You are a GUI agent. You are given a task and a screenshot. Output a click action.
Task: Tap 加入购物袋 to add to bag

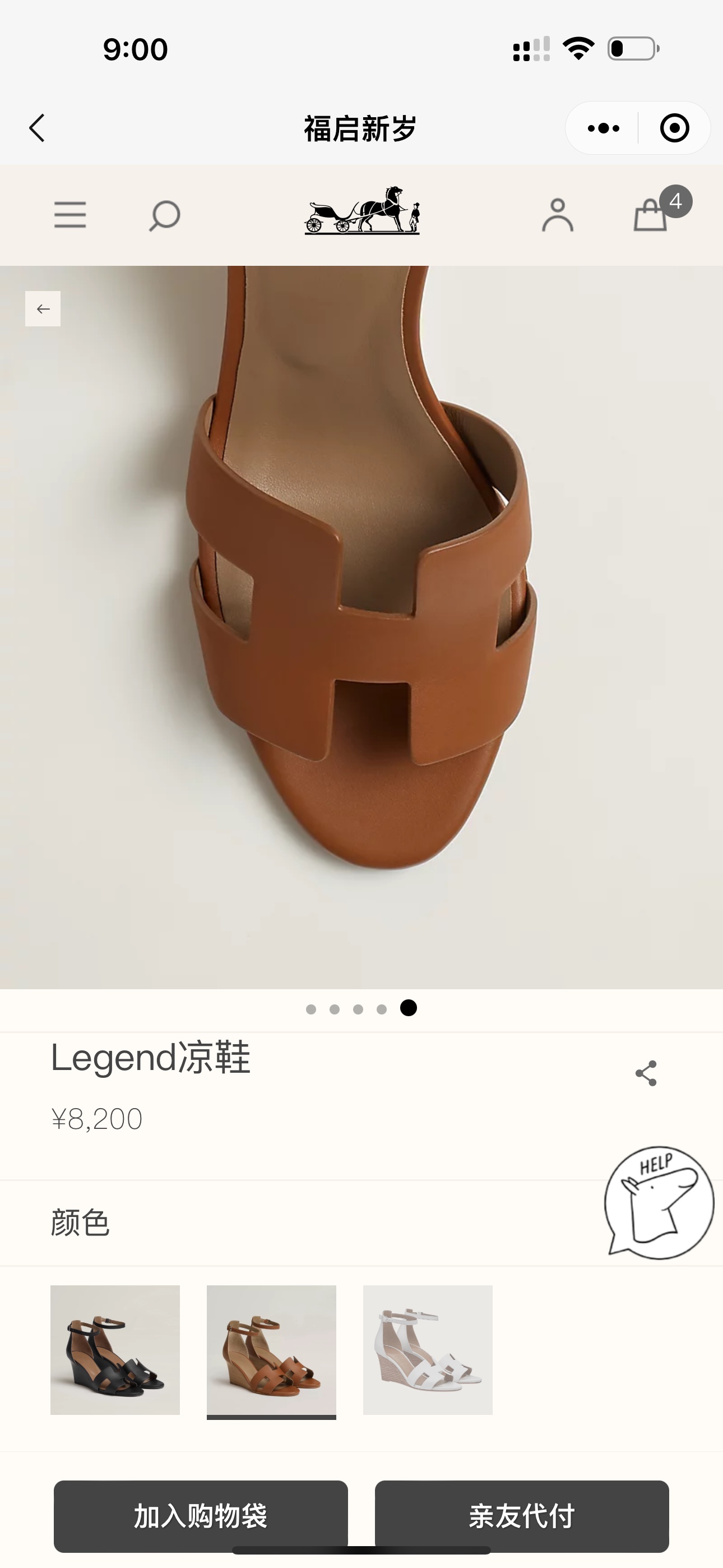coord(201,1516)
